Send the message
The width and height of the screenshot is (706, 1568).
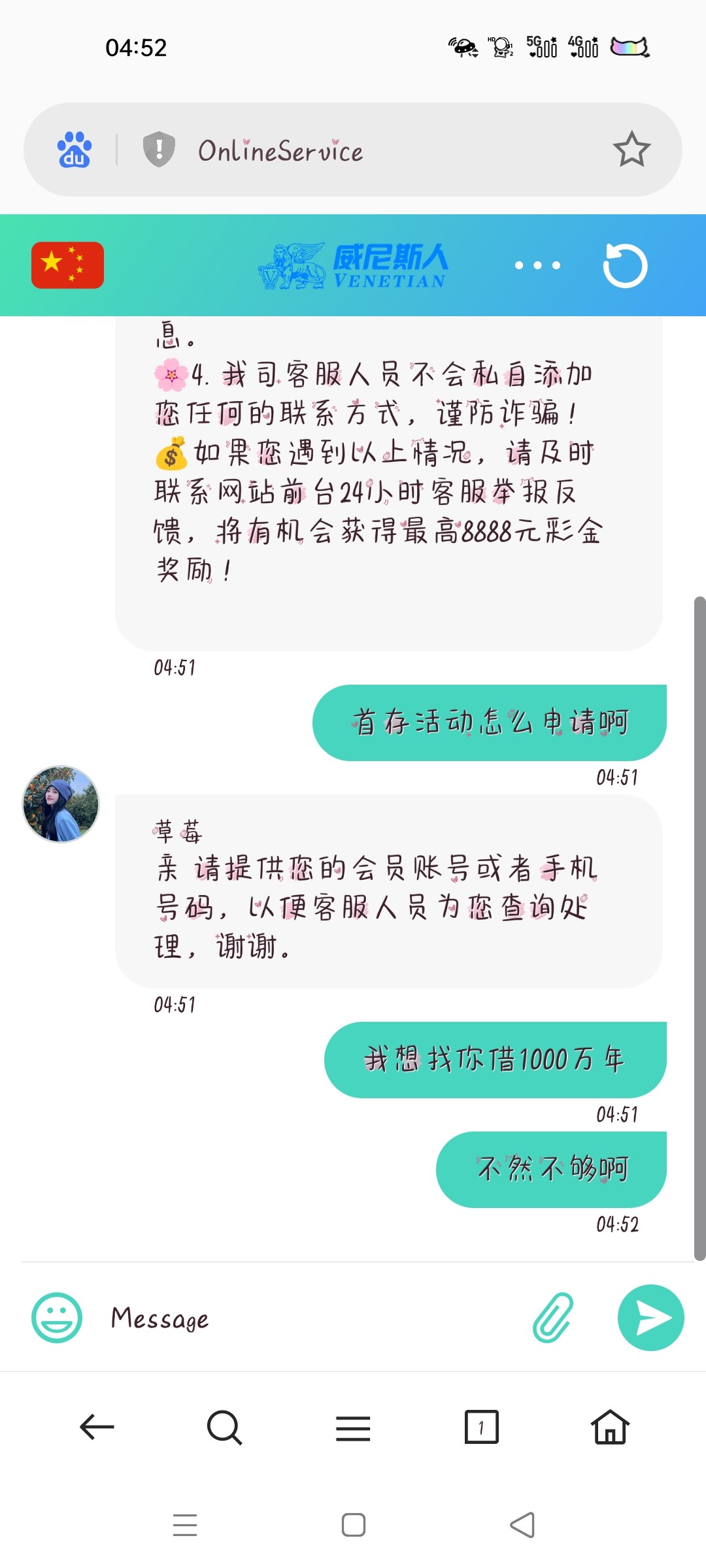point(650,1318)
